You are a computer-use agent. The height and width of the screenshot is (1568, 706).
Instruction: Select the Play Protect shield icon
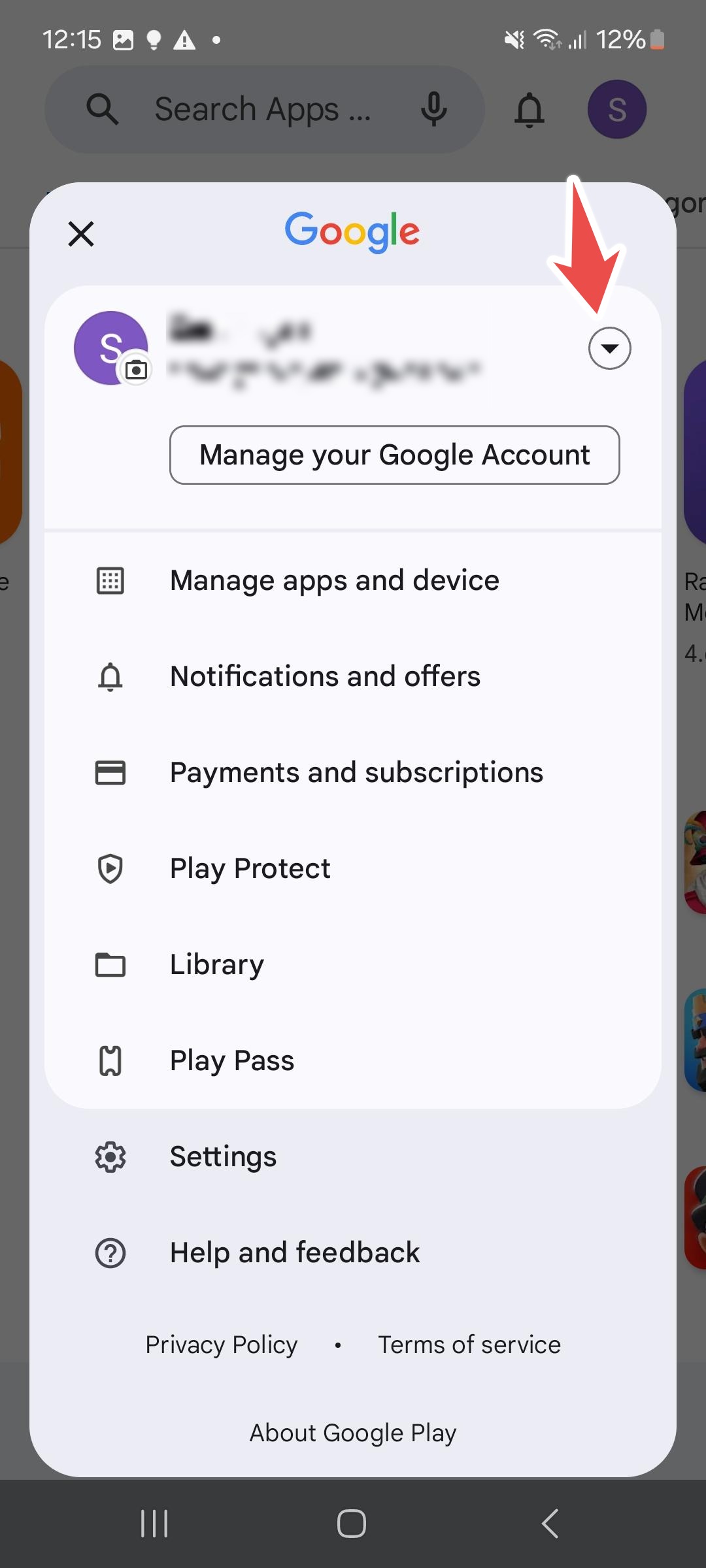coord(110,869)
